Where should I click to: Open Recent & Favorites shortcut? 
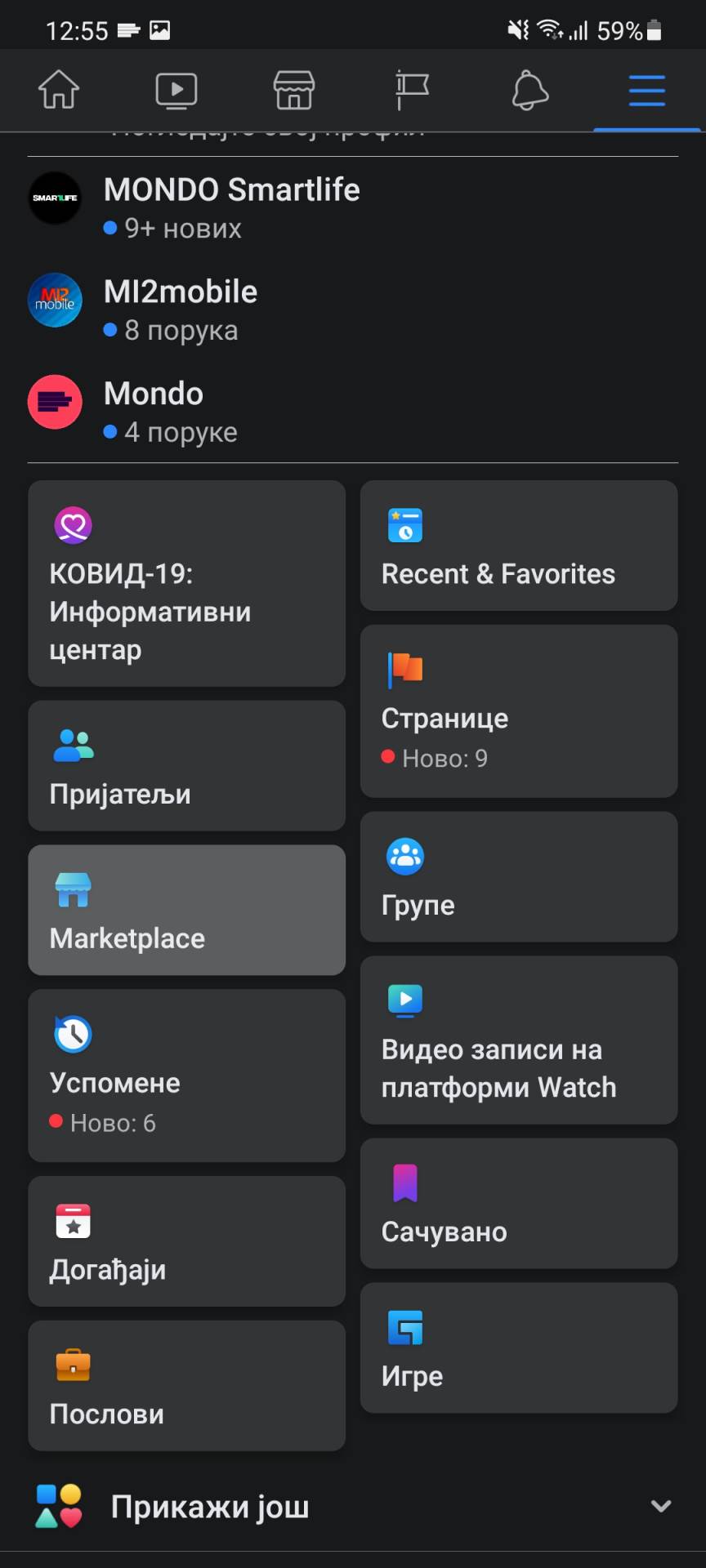pyautogui.click(x=519, y=546)
